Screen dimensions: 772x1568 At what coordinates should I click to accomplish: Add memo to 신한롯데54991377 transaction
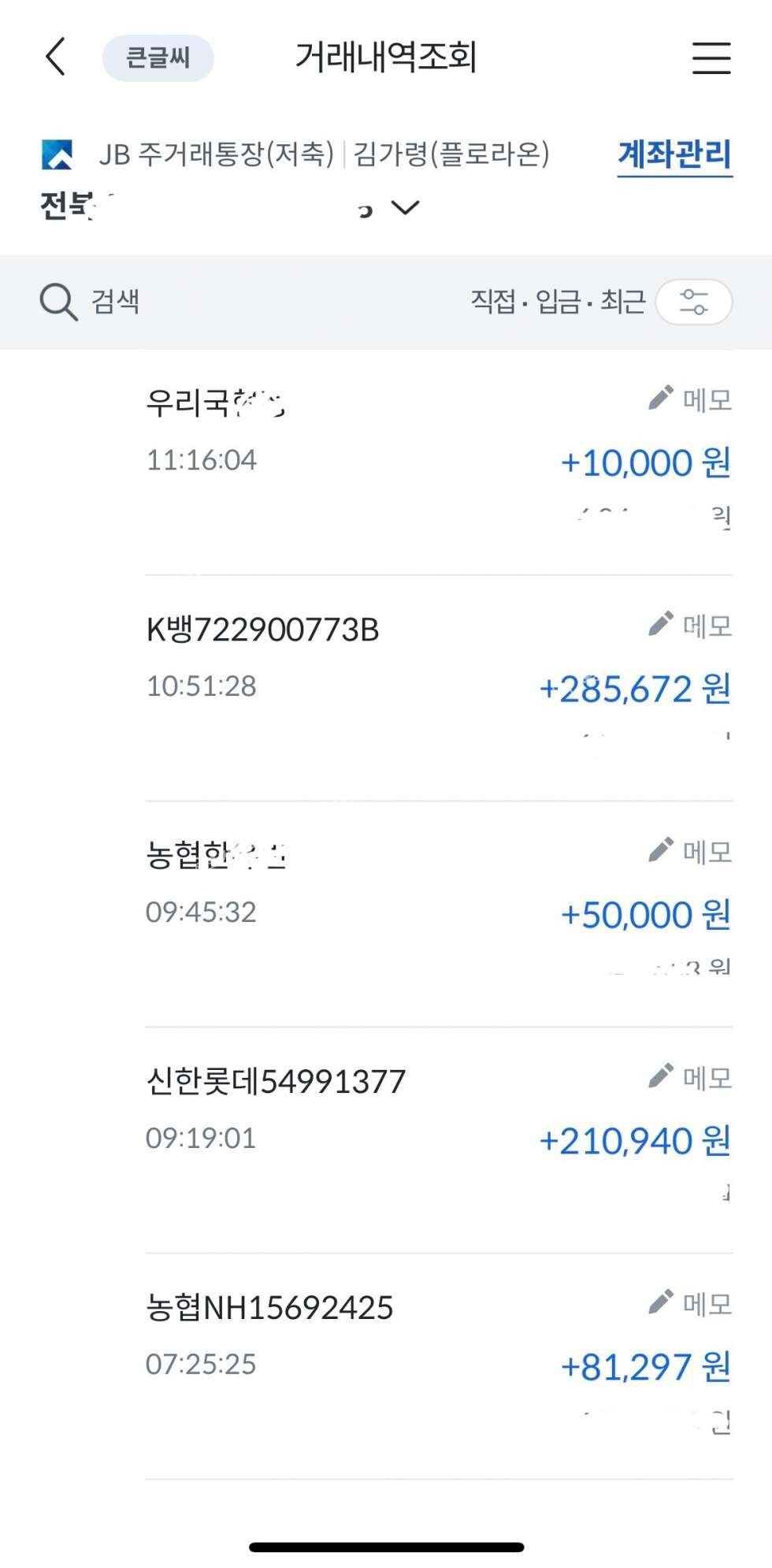[x=690, y=1077]
